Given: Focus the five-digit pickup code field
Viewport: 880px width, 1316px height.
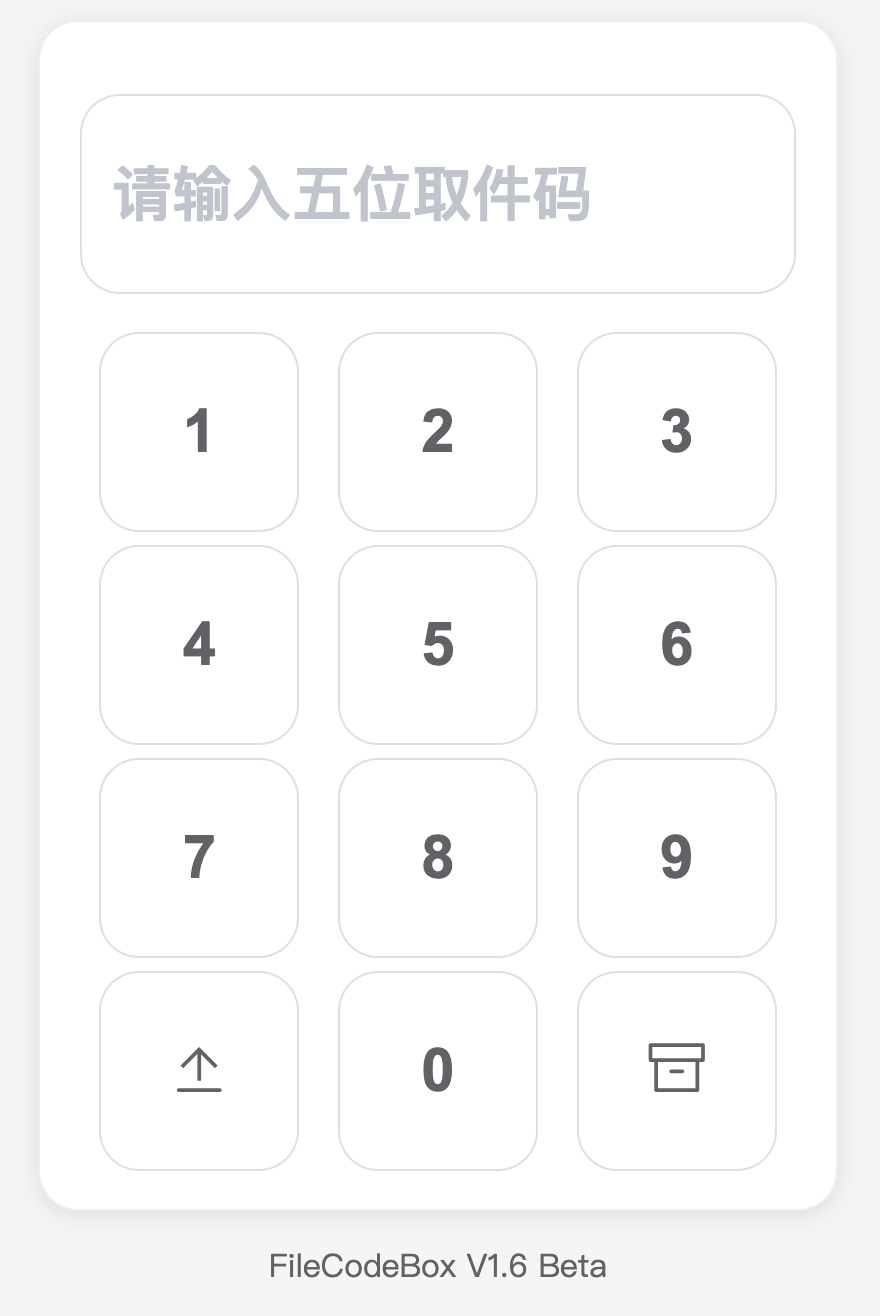Looking at the screenshot, I should [x=438, y=194].
